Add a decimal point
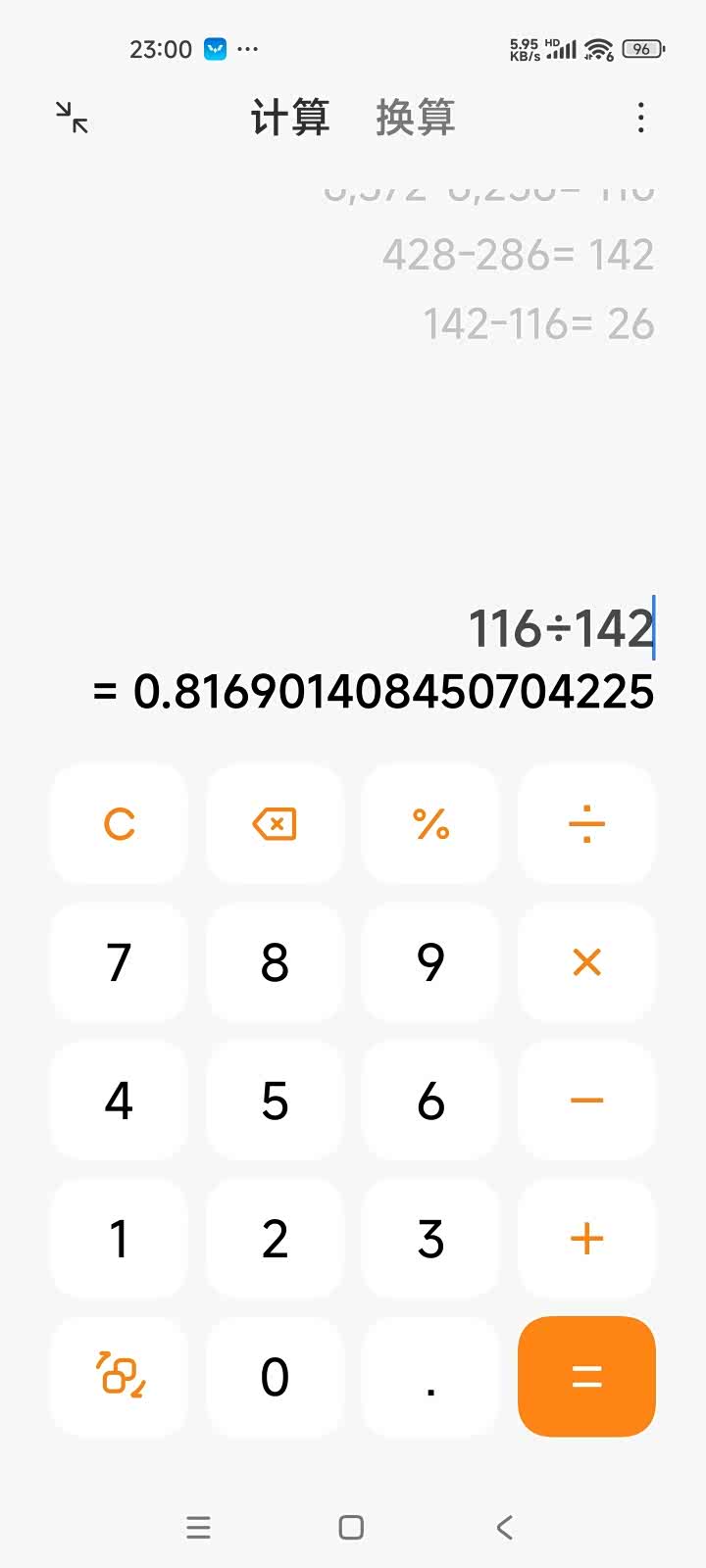The width and height of the screenshot is (706, 1568). (x=430, y=1376)
